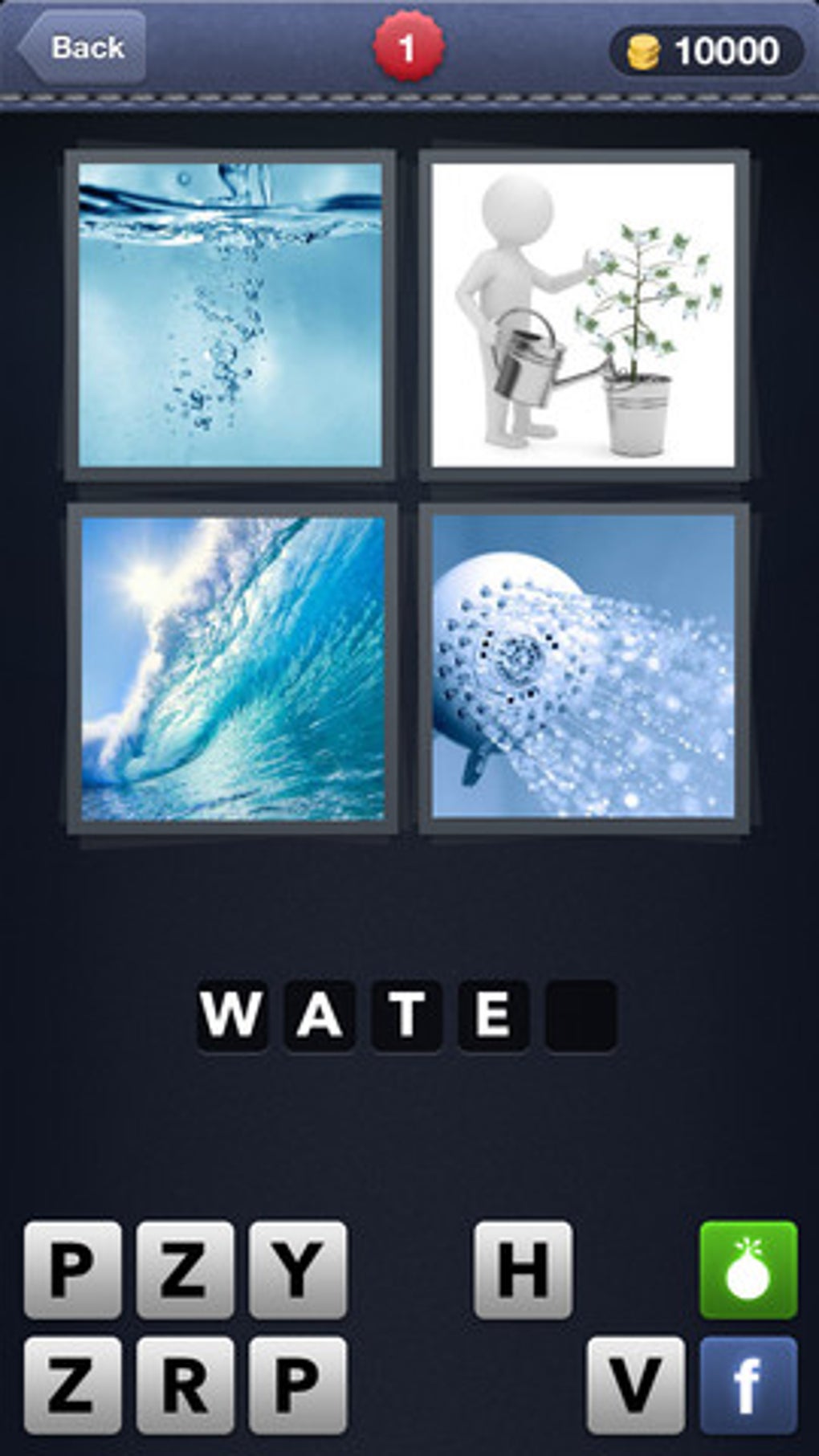Ask friends via the Facebook button
819x1456 pixels.
tap(748, 1384)
